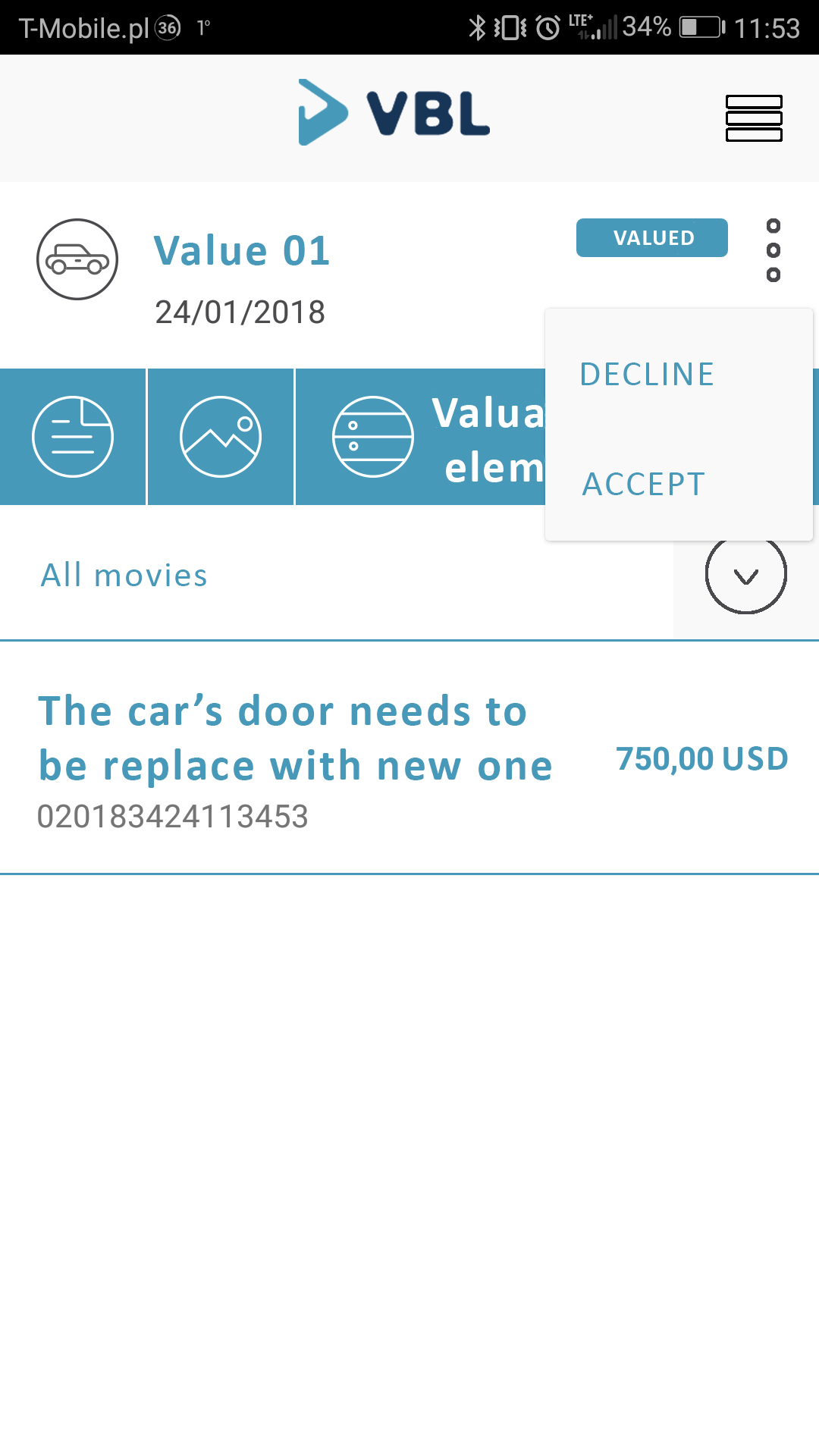Open the Valuation elements tab
This screenshot has width=819, height=1456.
(x=421, y=437)
